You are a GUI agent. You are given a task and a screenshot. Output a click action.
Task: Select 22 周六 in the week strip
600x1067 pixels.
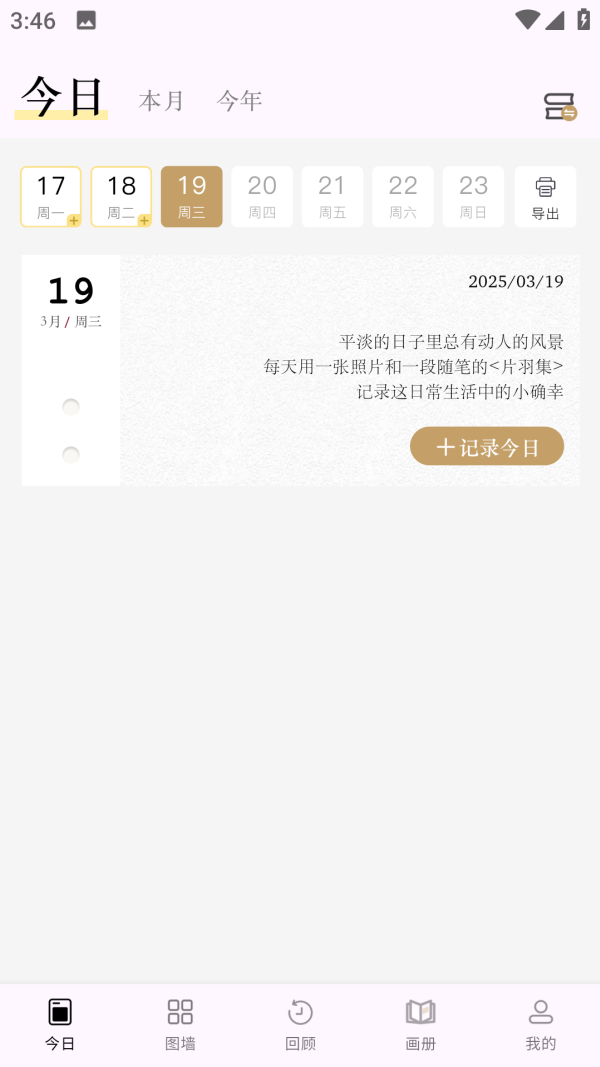403,197
